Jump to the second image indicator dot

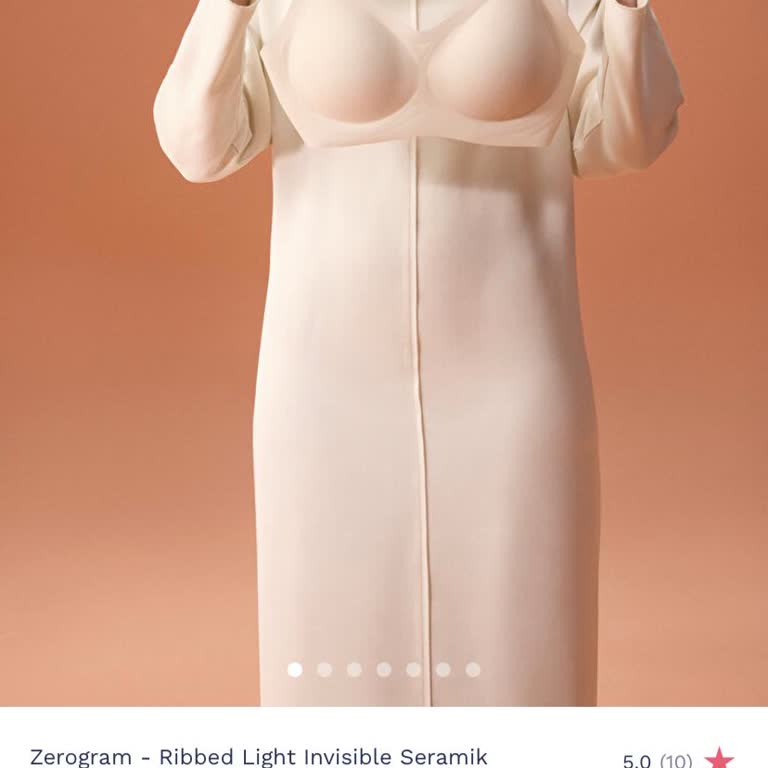click(x=324, y=670)
